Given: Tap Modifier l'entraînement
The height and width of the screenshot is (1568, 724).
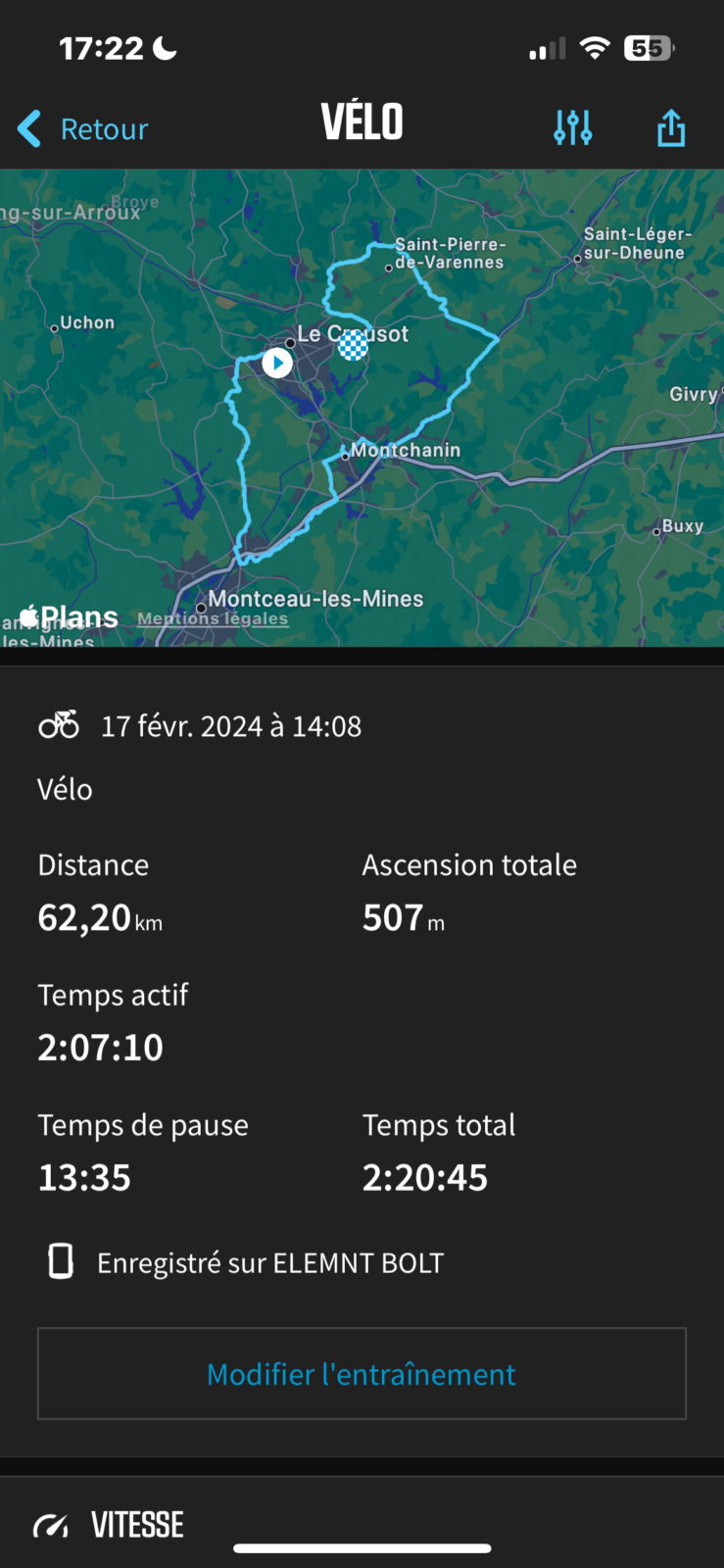Looking at the screenshot, I should 362,1374.
